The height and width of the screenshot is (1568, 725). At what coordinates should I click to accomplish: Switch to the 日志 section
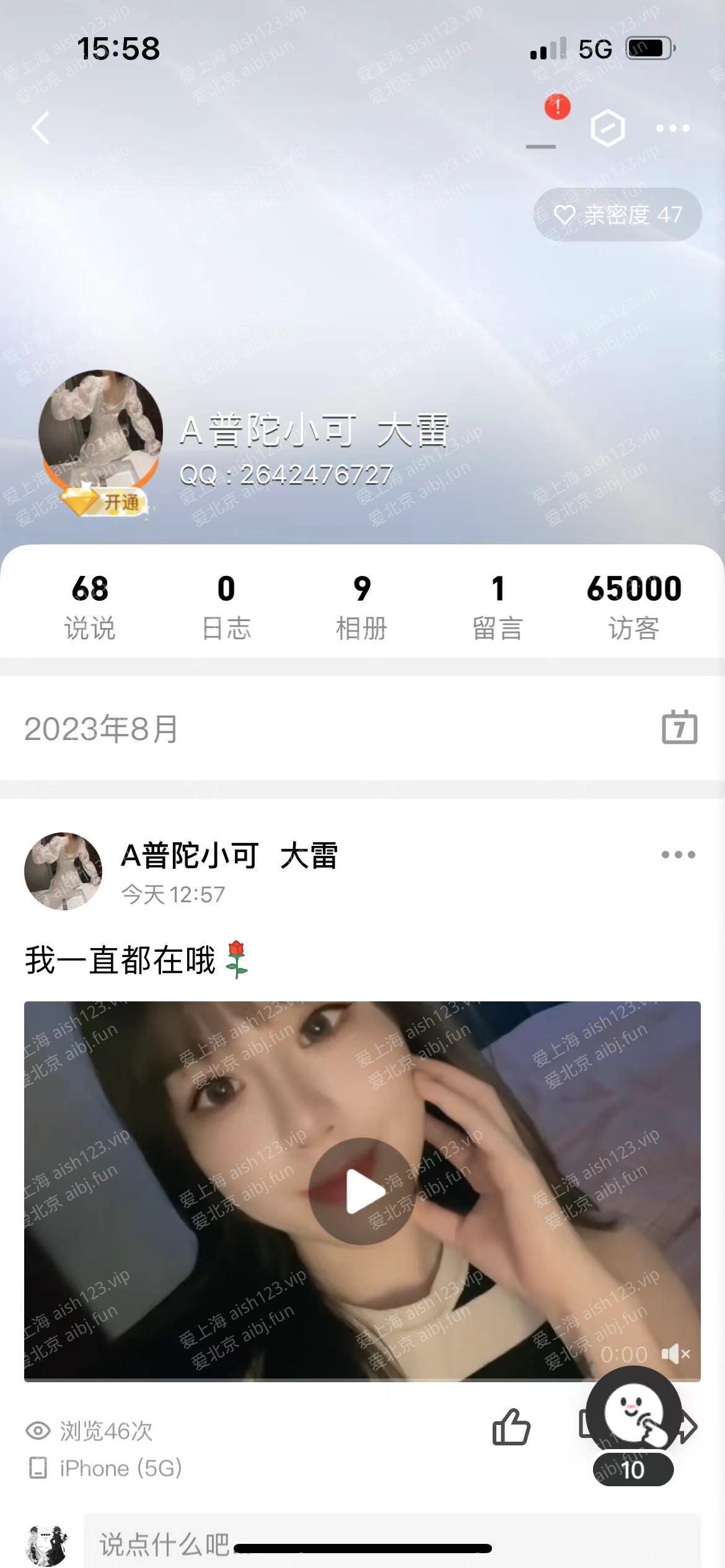click(226, 606)
